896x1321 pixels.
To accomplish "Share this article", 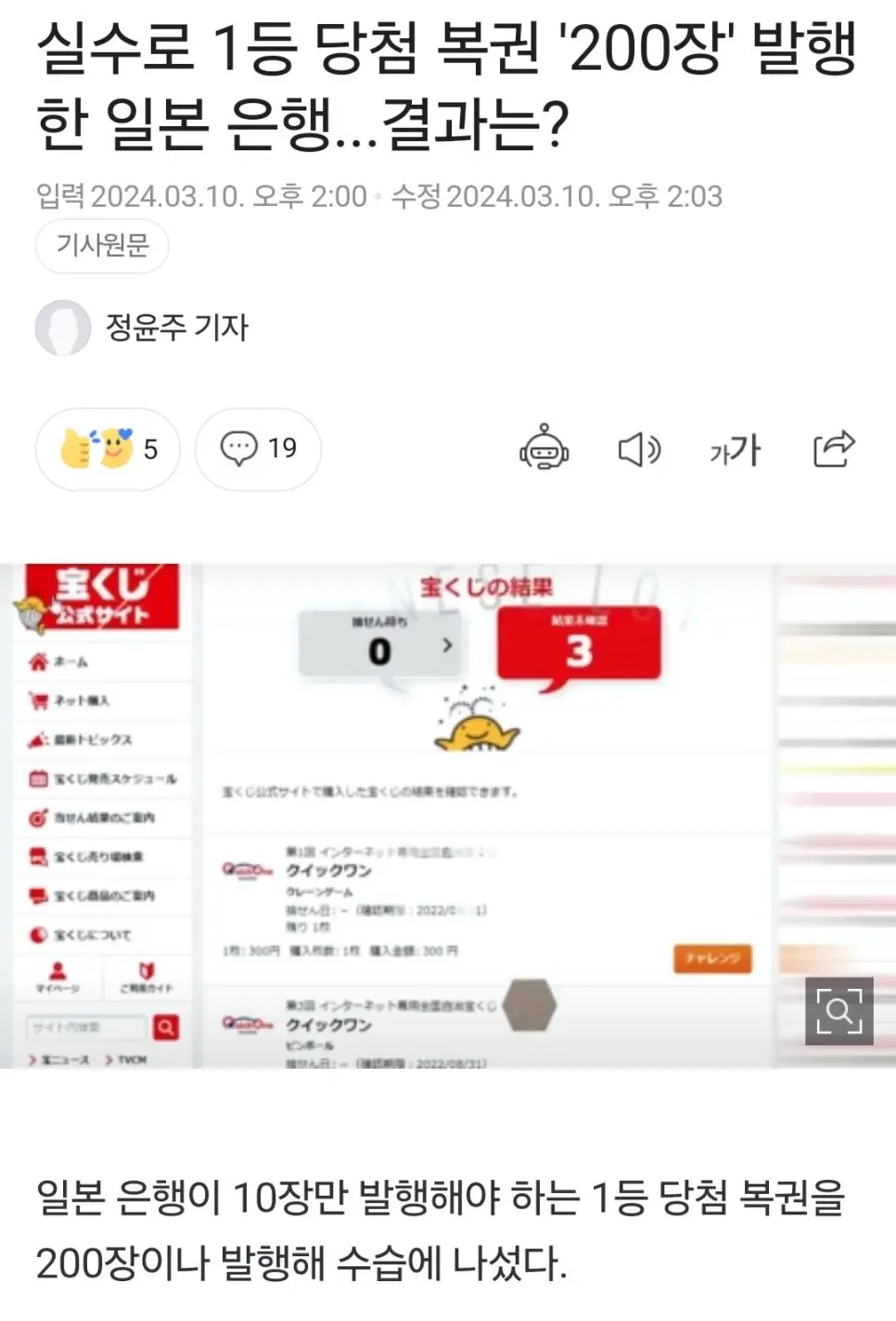I will point(833,449).
